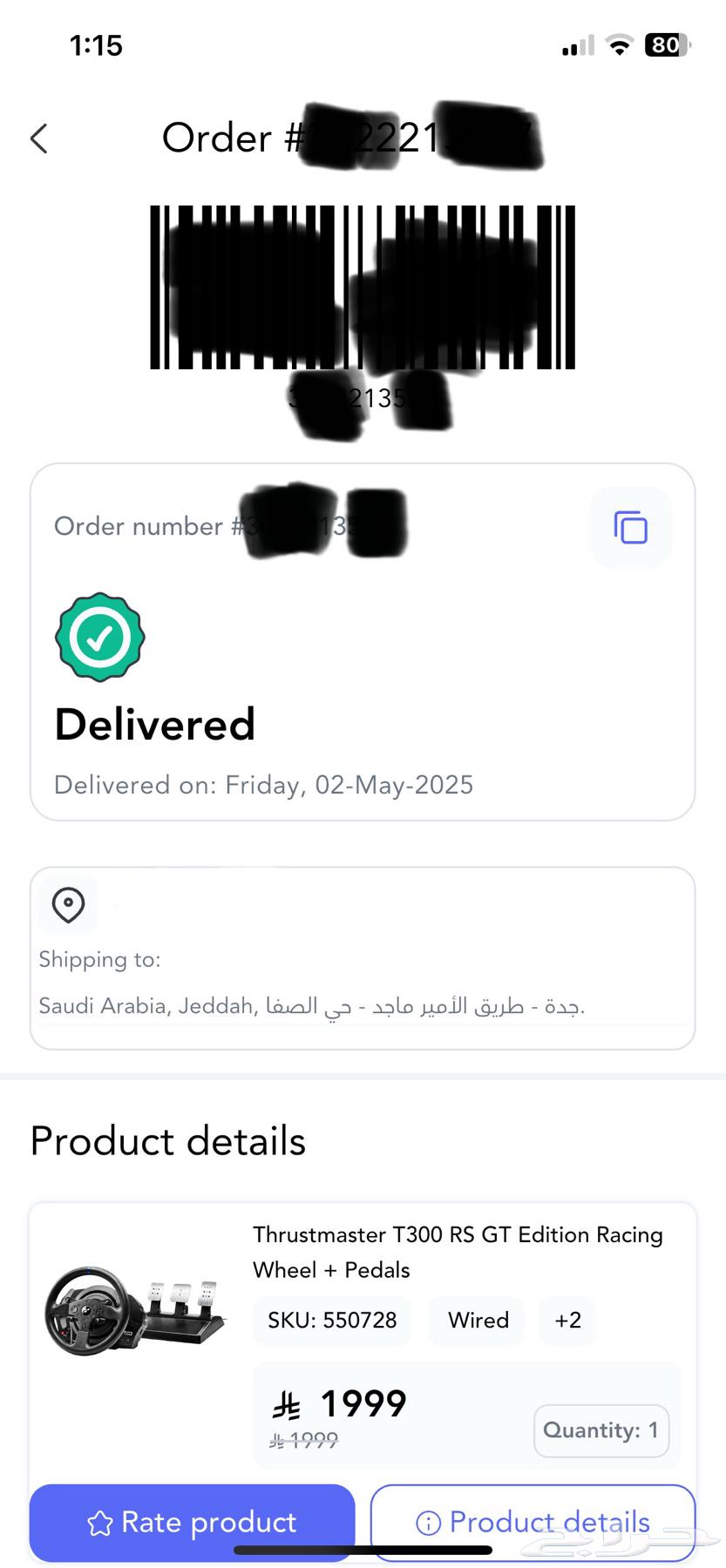Expand the shipping address card
The image size is (726, 1568).
pyautogui.click(x=363, y=956)
